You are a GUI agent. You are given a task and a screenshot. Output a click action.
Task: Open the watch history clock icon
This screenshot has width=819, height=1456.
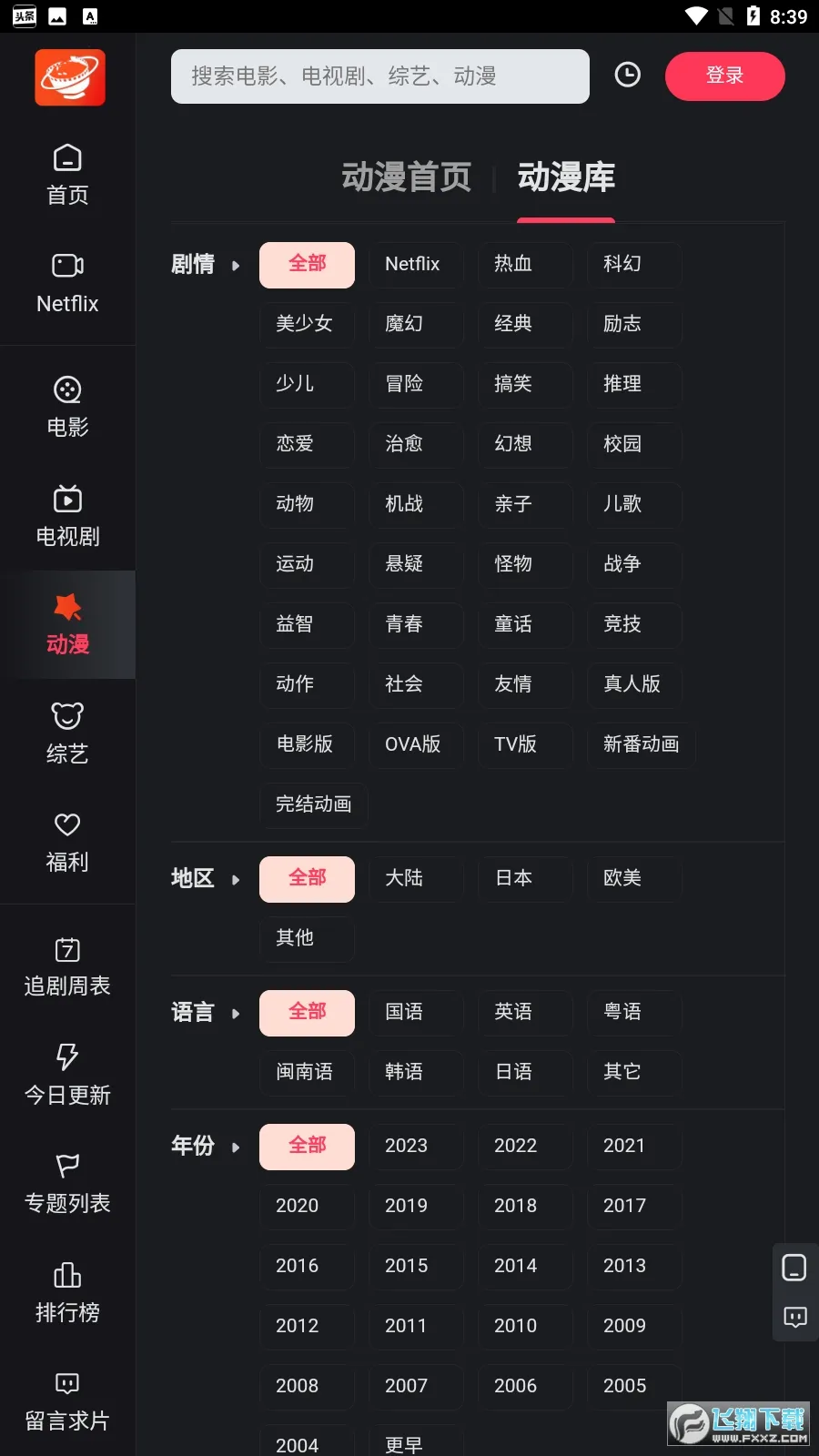click(628, 76)
